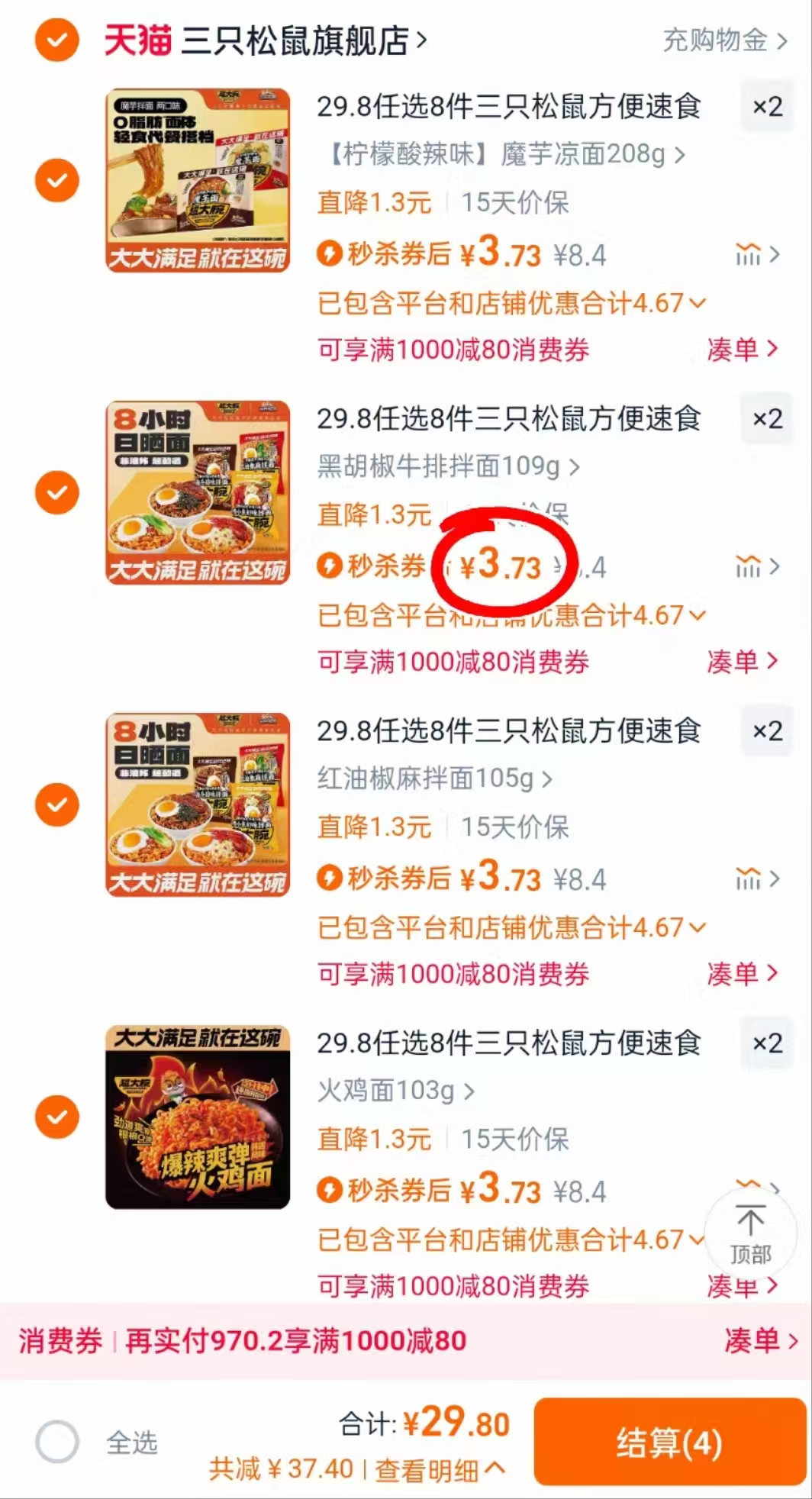Expand the first item's 优惠合计4.67 discount details
This screenshot has height=1499, width=812.
695,304
